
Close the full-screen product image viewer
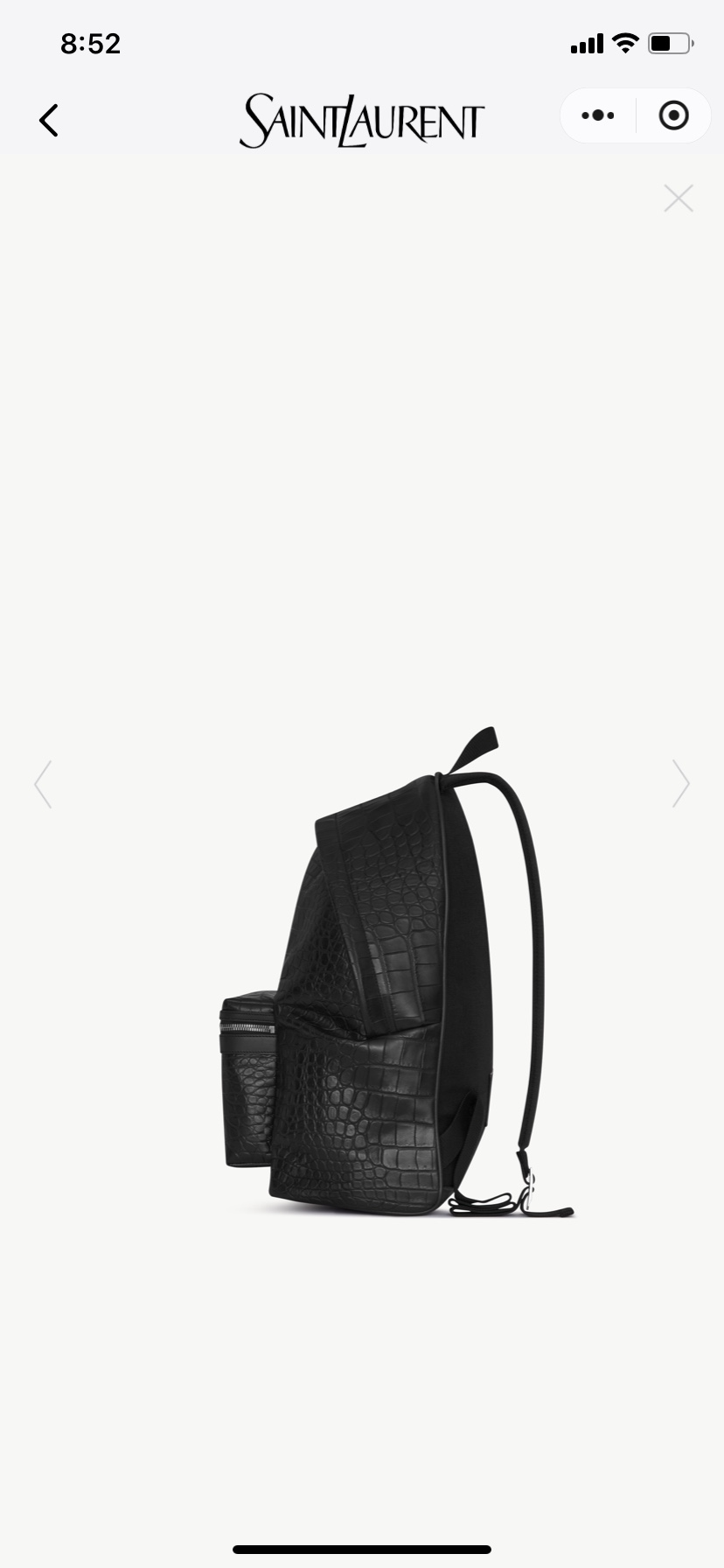pos(679,199)
